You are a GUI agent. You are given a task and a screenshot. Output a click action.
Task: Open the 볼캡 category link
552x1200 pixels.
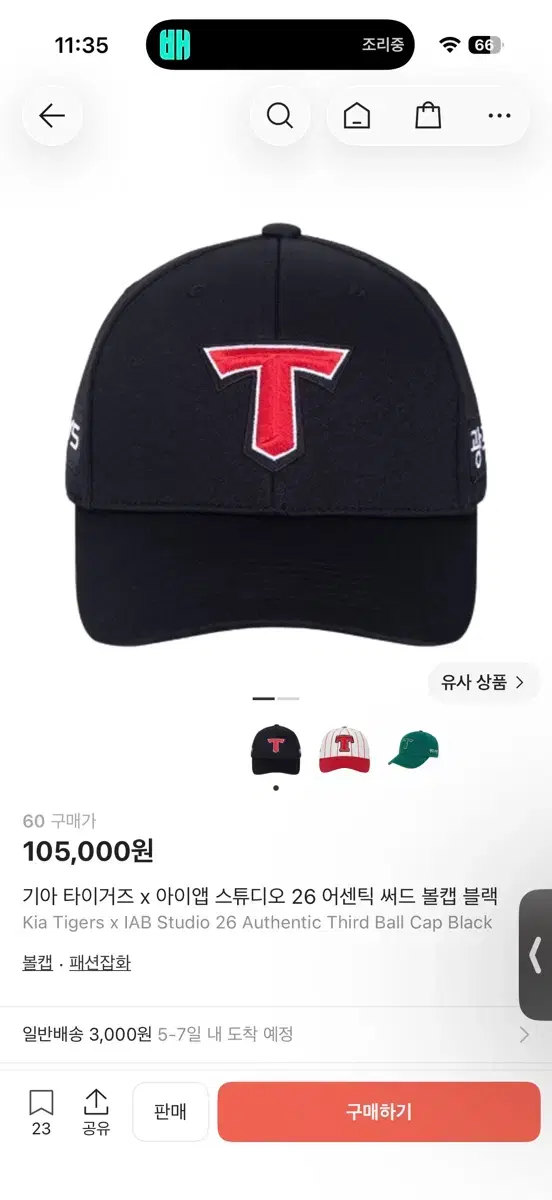tap(38, 963)
